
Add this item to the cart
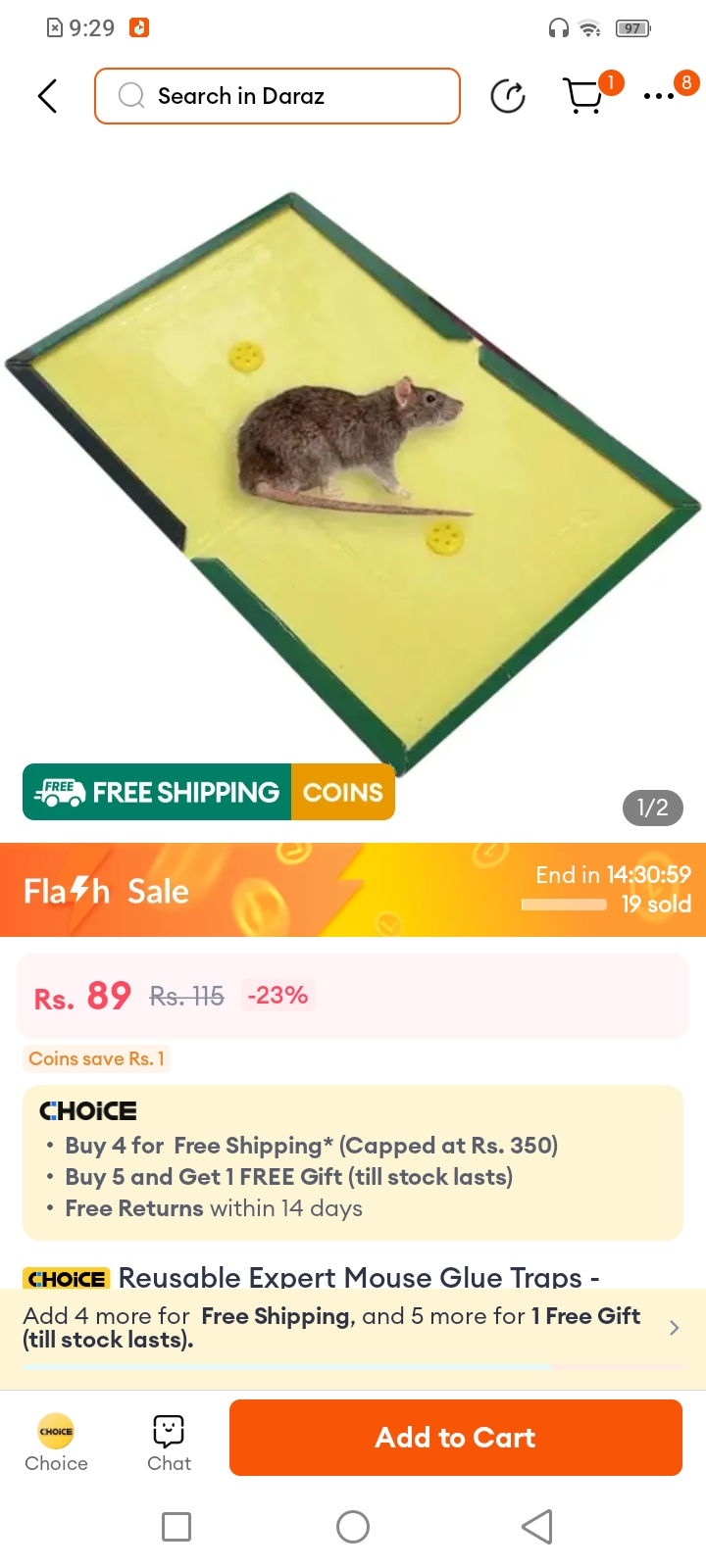pos(455,1438)
